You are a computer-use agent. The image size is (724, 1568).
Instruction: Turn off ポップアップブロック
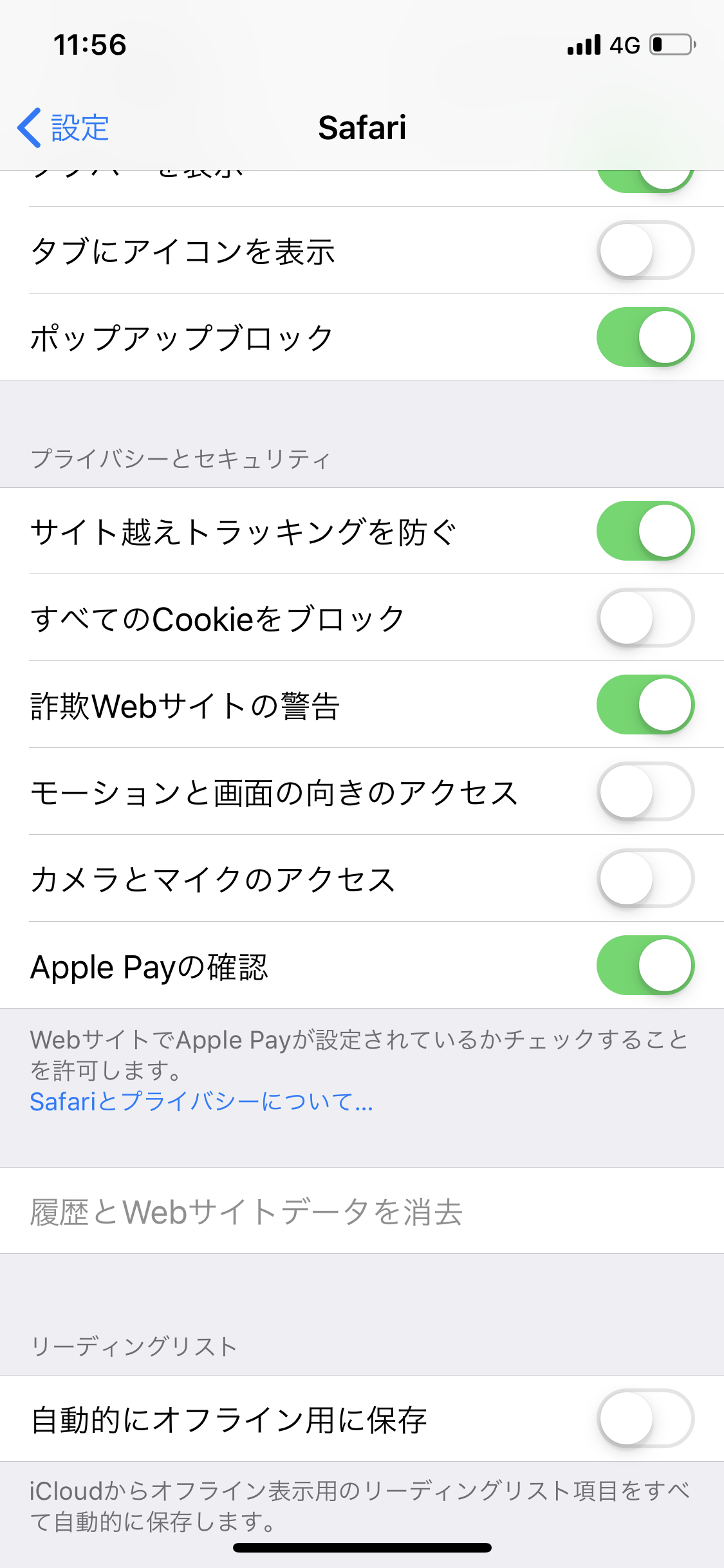click(x=645, y=337)
